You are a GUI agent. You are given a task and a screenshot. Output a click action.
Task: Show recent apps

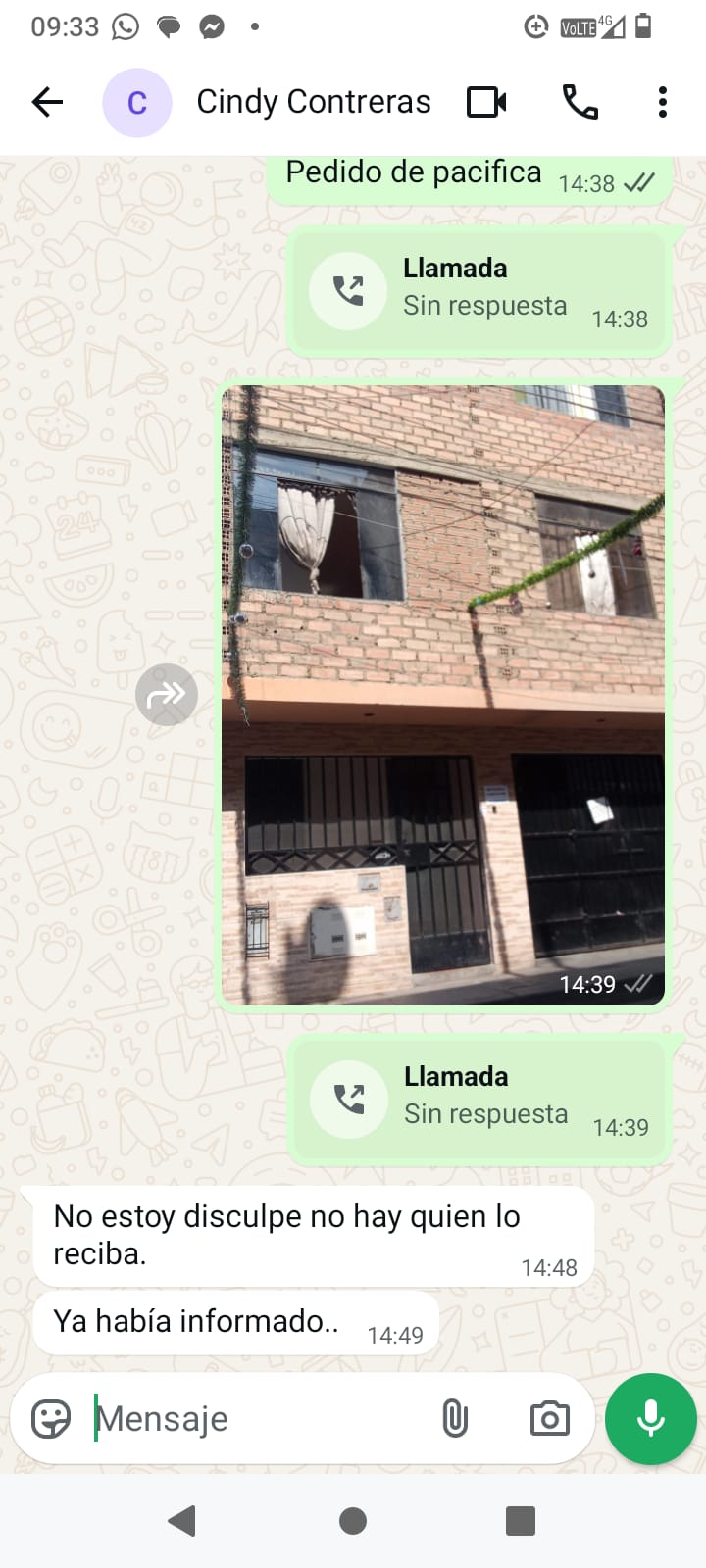520,1521
